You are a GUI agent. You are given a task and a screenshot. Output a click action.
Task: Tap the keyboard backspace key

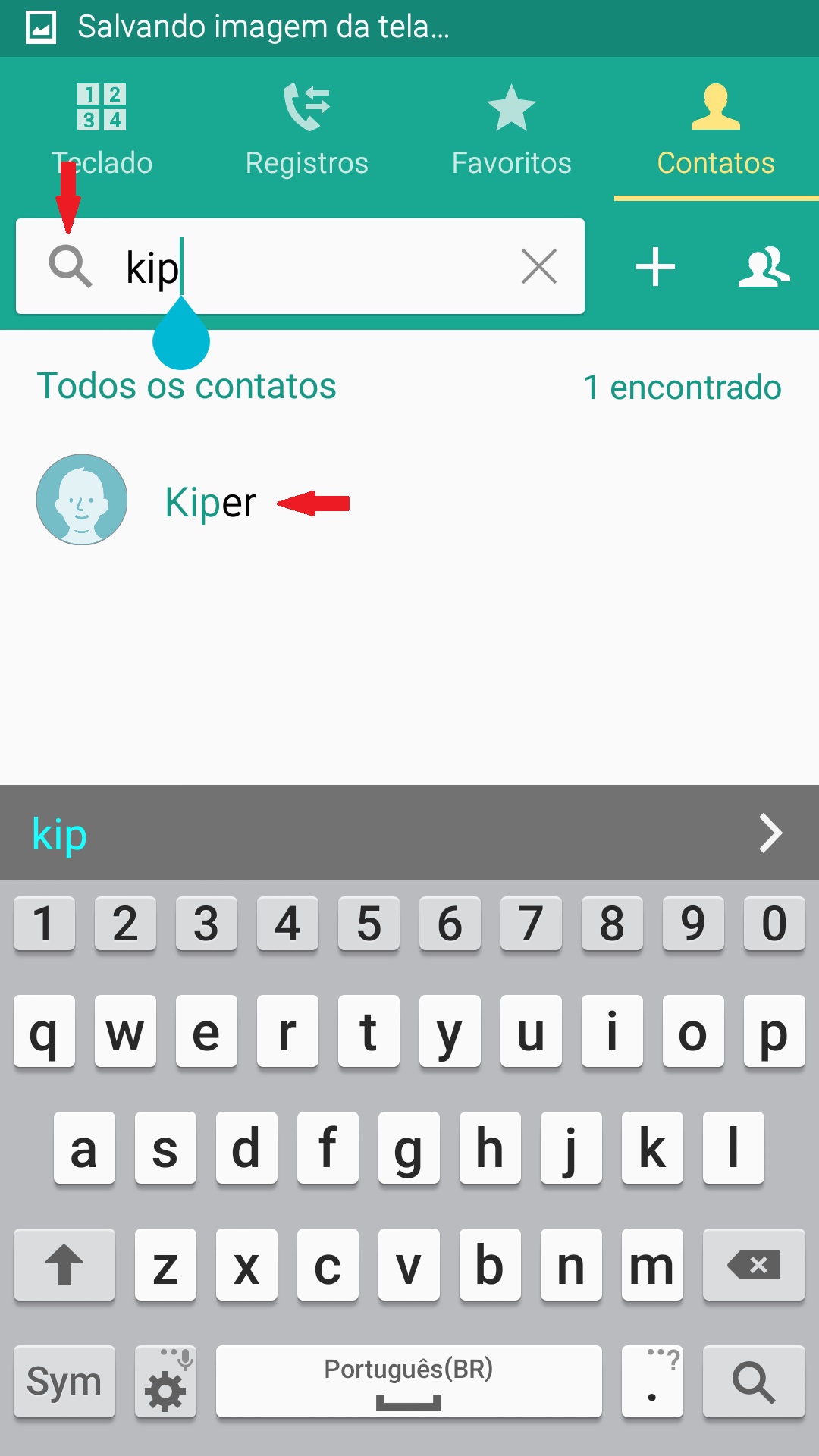(x=754, y=1265)
